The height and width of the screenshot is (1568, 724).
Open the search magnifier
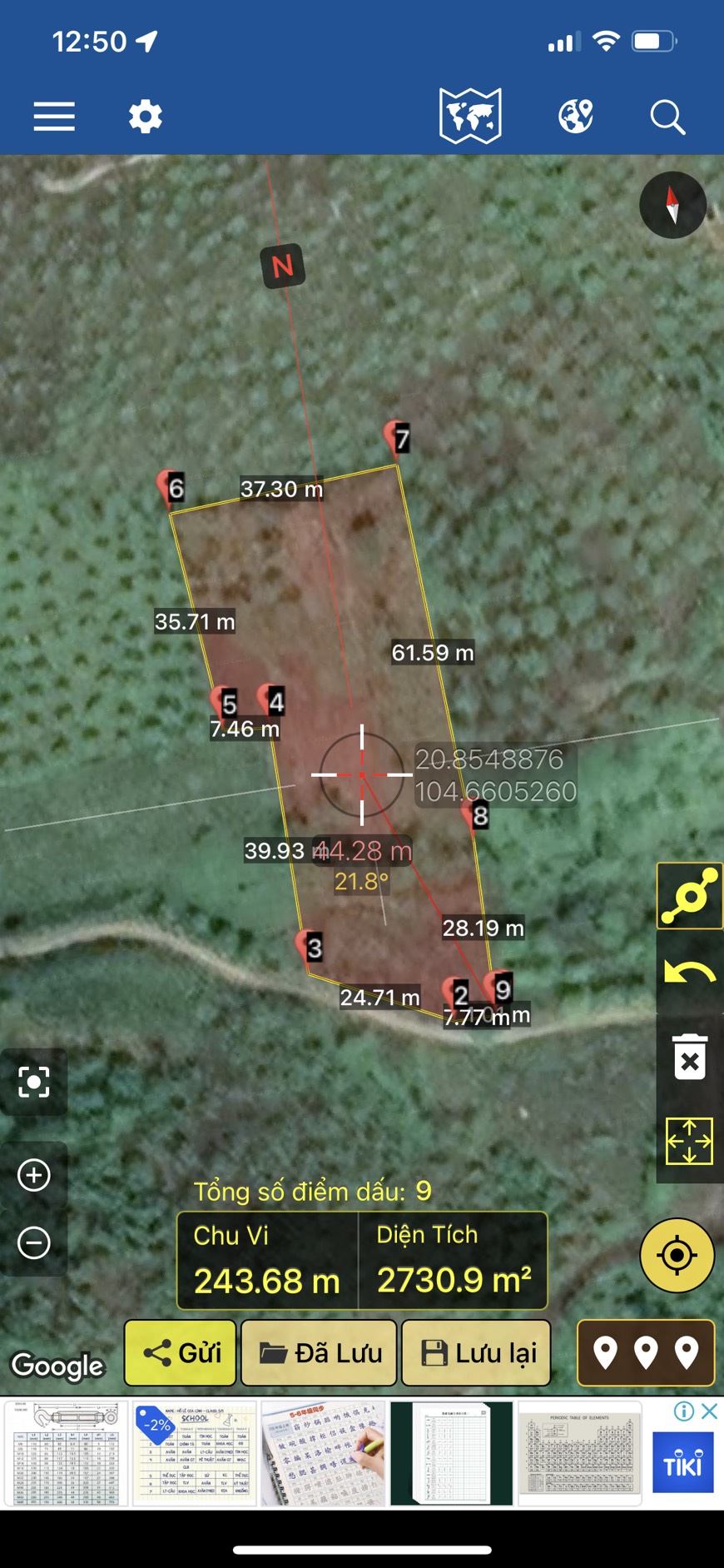coord(667,117)
